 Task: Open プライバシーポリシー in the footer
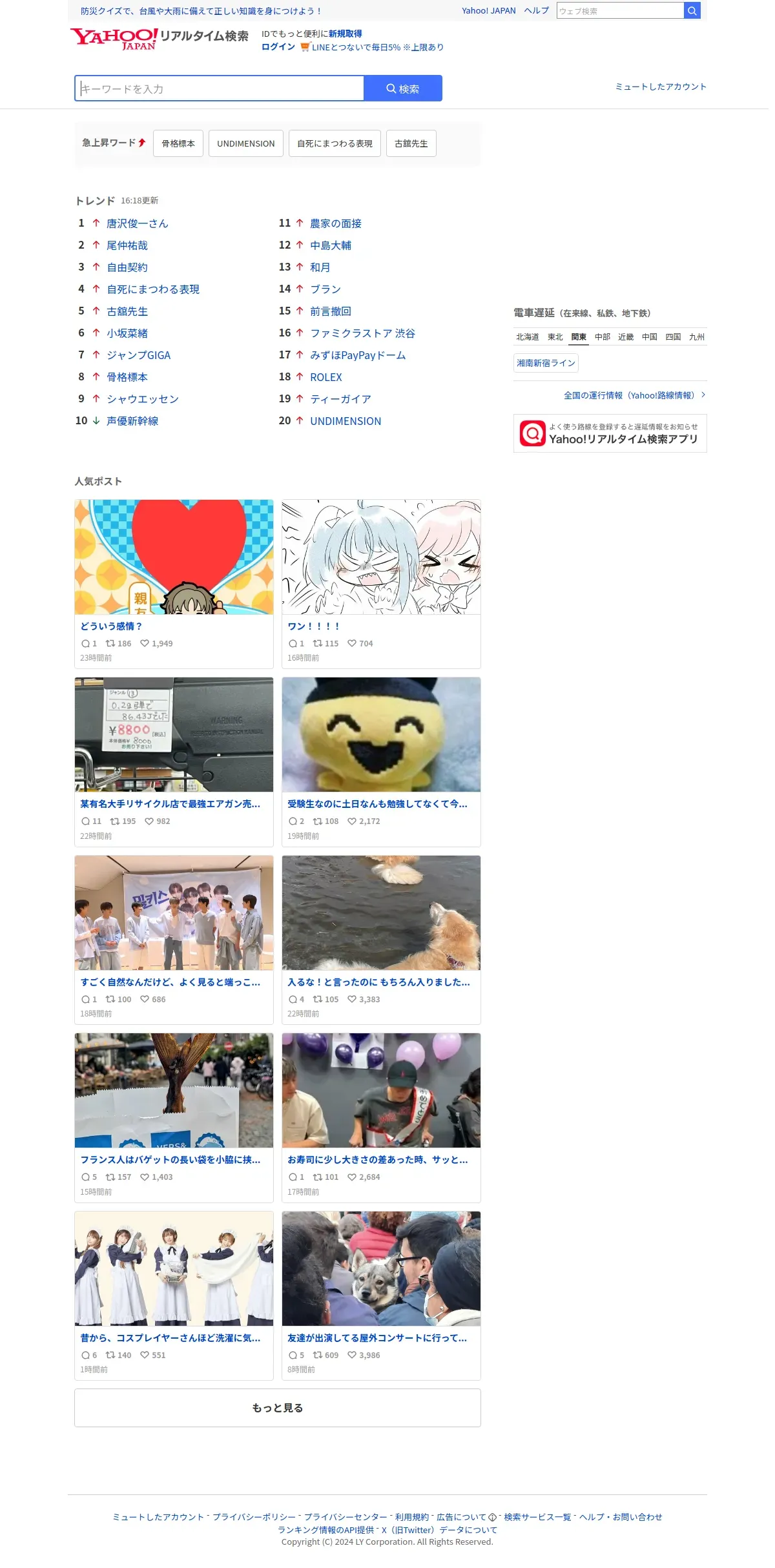254,1517
